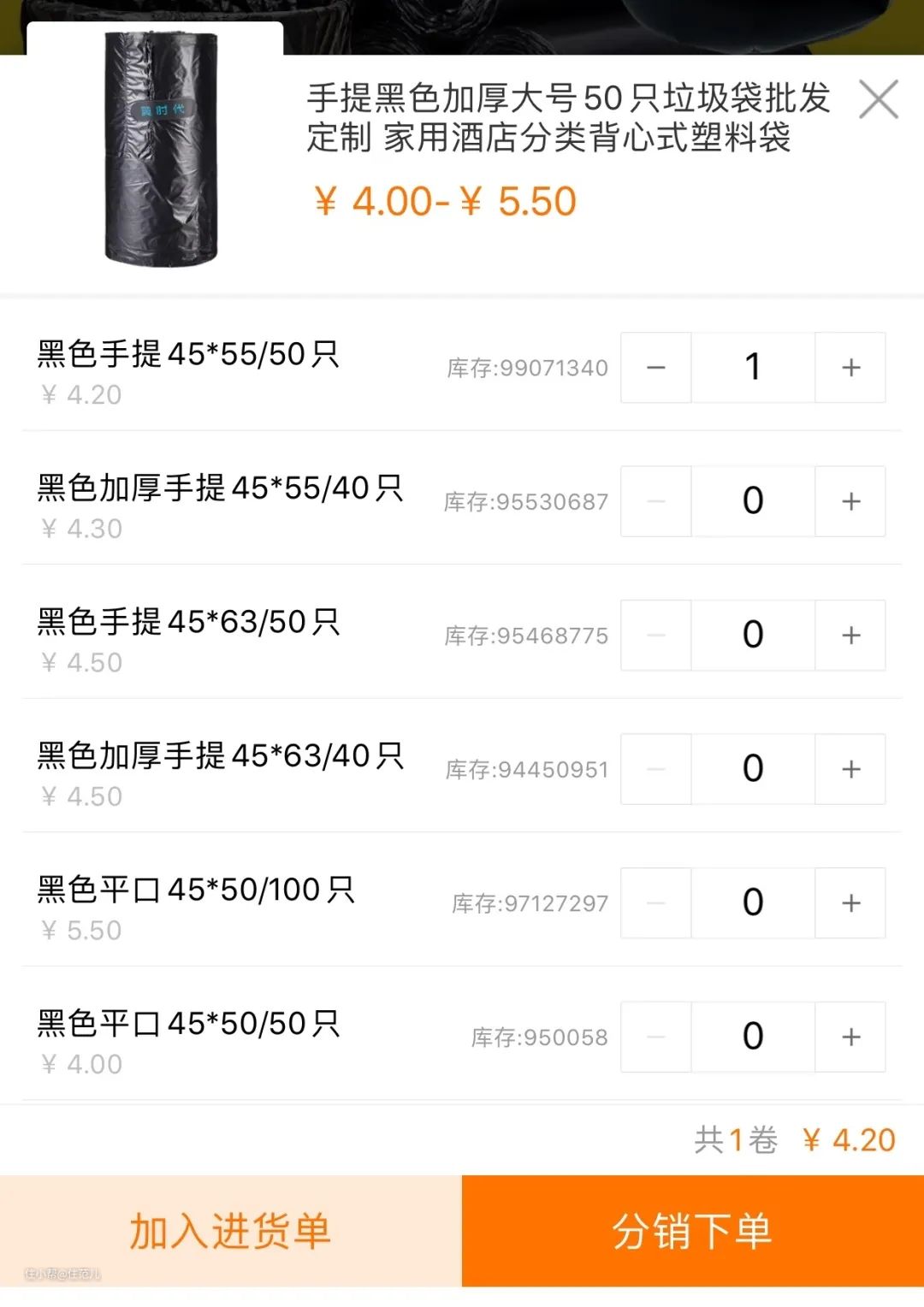Screen dimensions: 924x1307
Task: Tap 加入进货单 button
Action: [x=230, y=1231]
